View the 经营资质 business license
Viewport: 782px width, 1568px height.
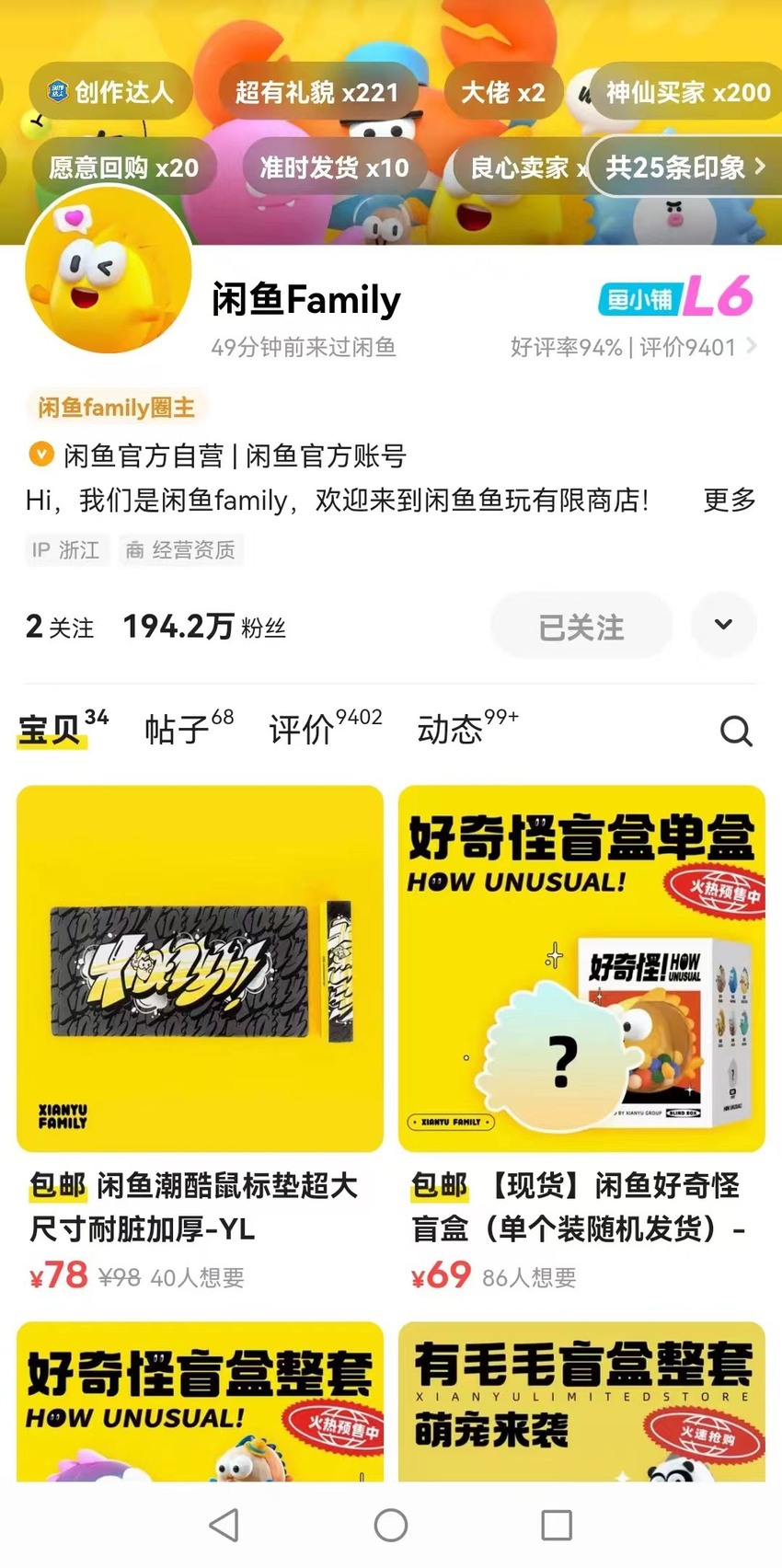180,550
